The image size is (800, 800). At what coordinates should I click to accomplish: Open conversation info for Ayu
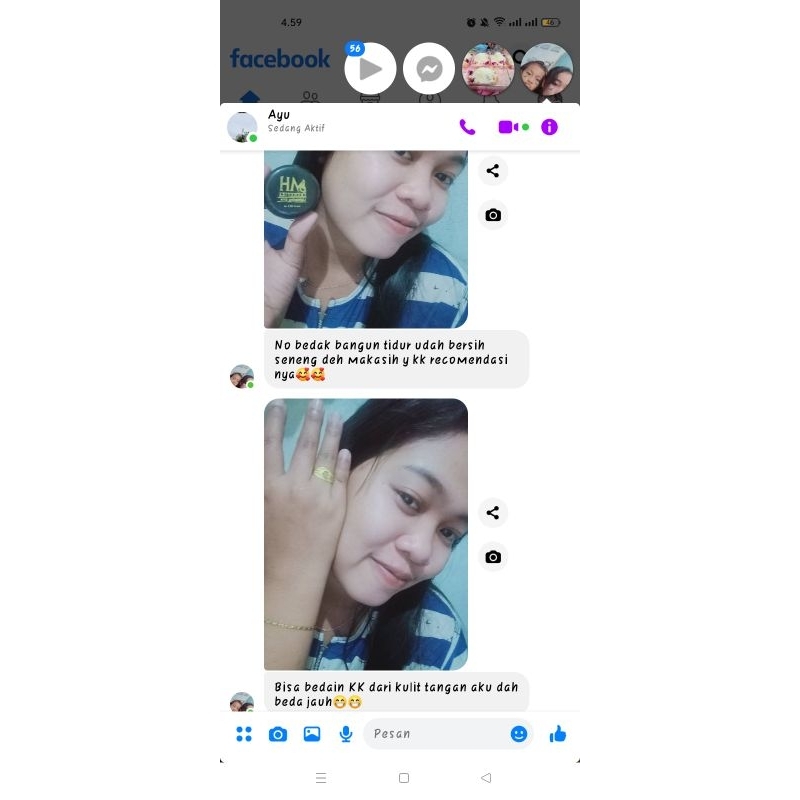[549, 127]
